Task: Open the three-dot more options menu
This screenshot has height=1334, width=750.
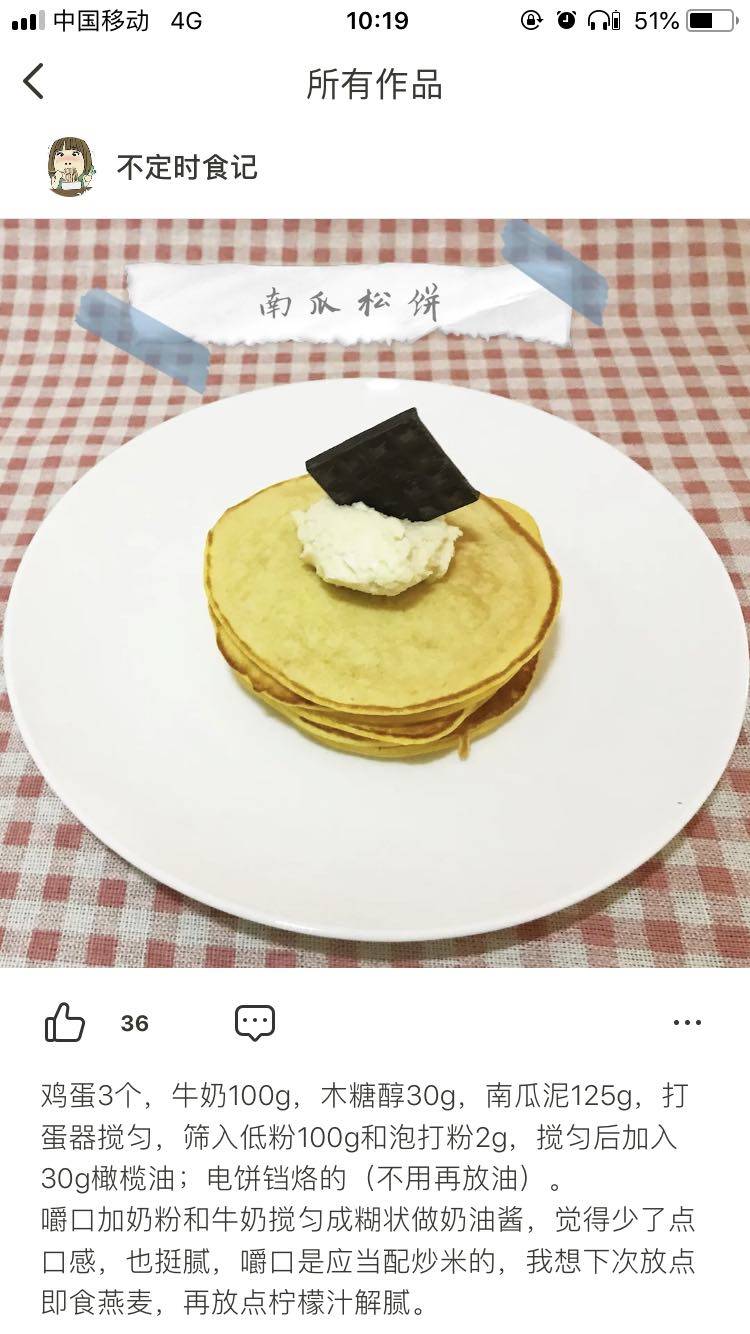Action: point(687,1023)
